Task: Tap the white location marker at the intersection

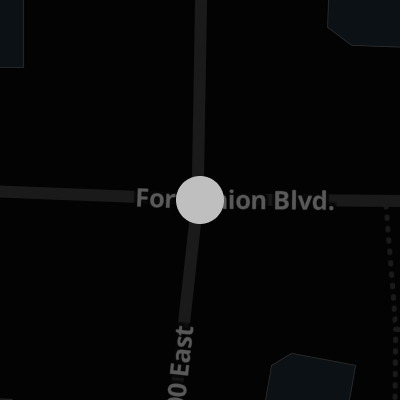Action: pyautogui.click(x=200, y=200)
